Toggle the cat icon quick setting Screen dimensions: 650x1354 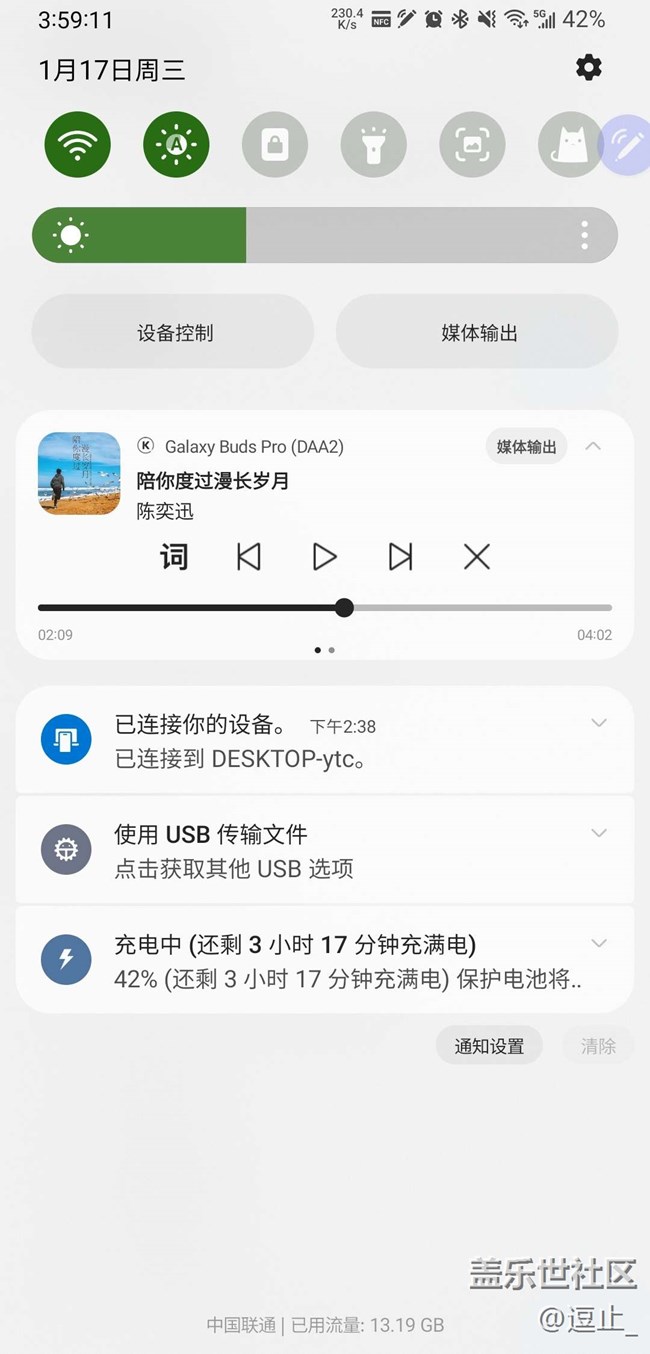tap(570, 145)
